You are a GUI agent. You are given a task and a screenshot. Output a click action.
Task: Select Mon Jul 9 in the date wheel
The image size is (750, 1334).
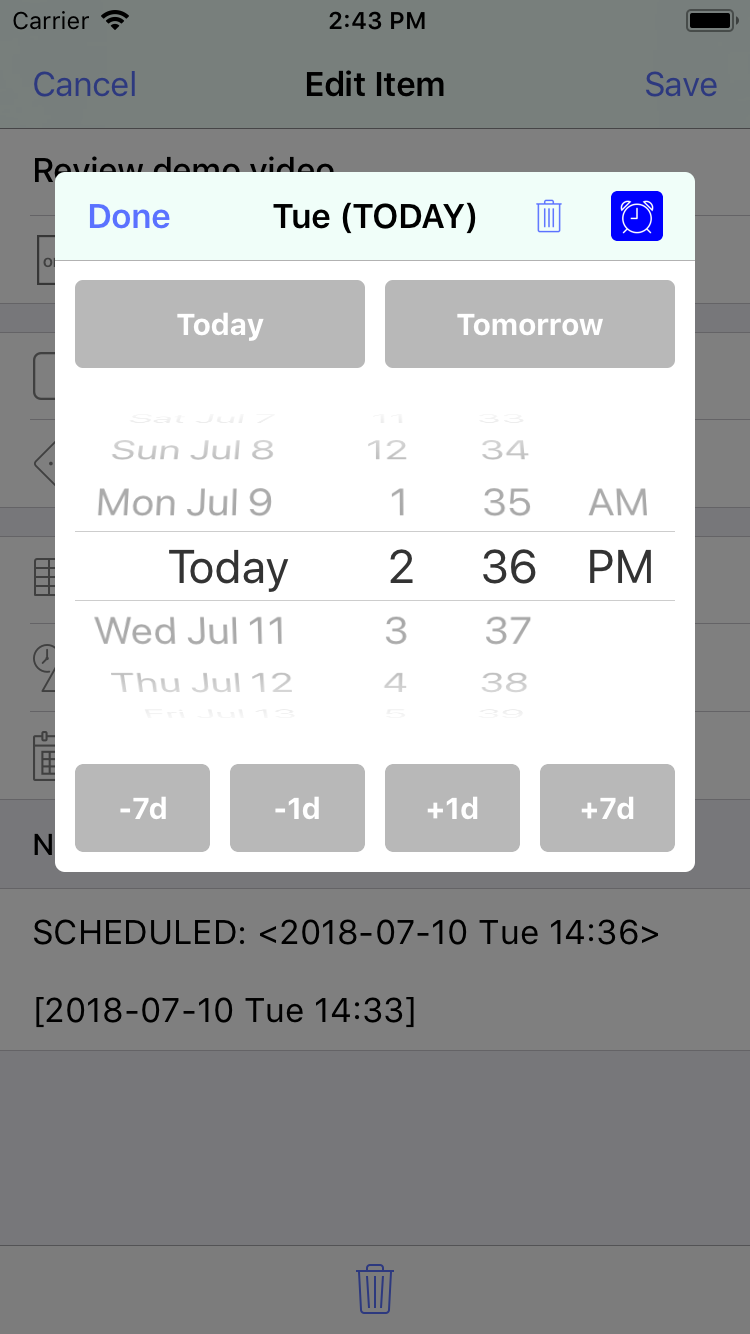pos(184,502)
